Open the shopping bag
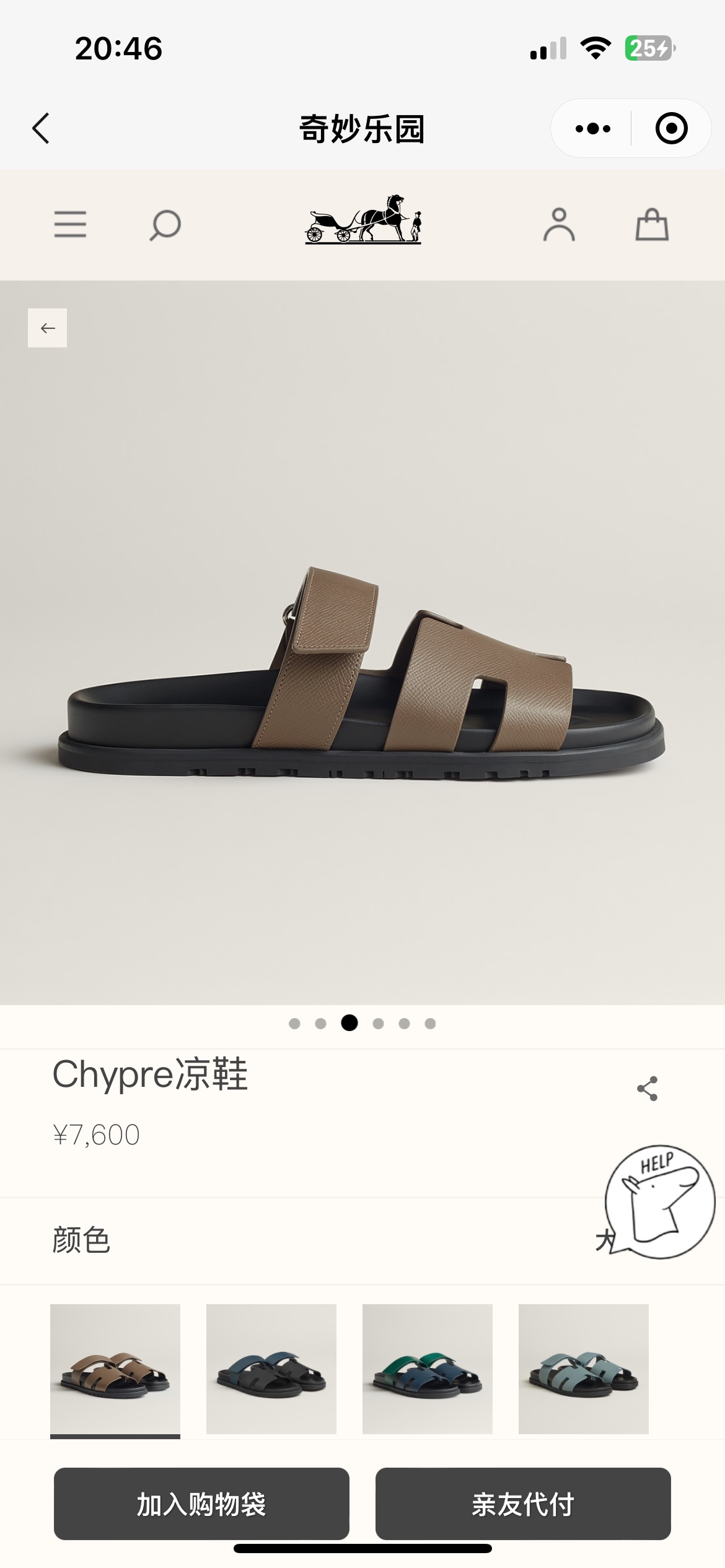This screenshot has width=725, height=1568. click(x=652, y=224)
